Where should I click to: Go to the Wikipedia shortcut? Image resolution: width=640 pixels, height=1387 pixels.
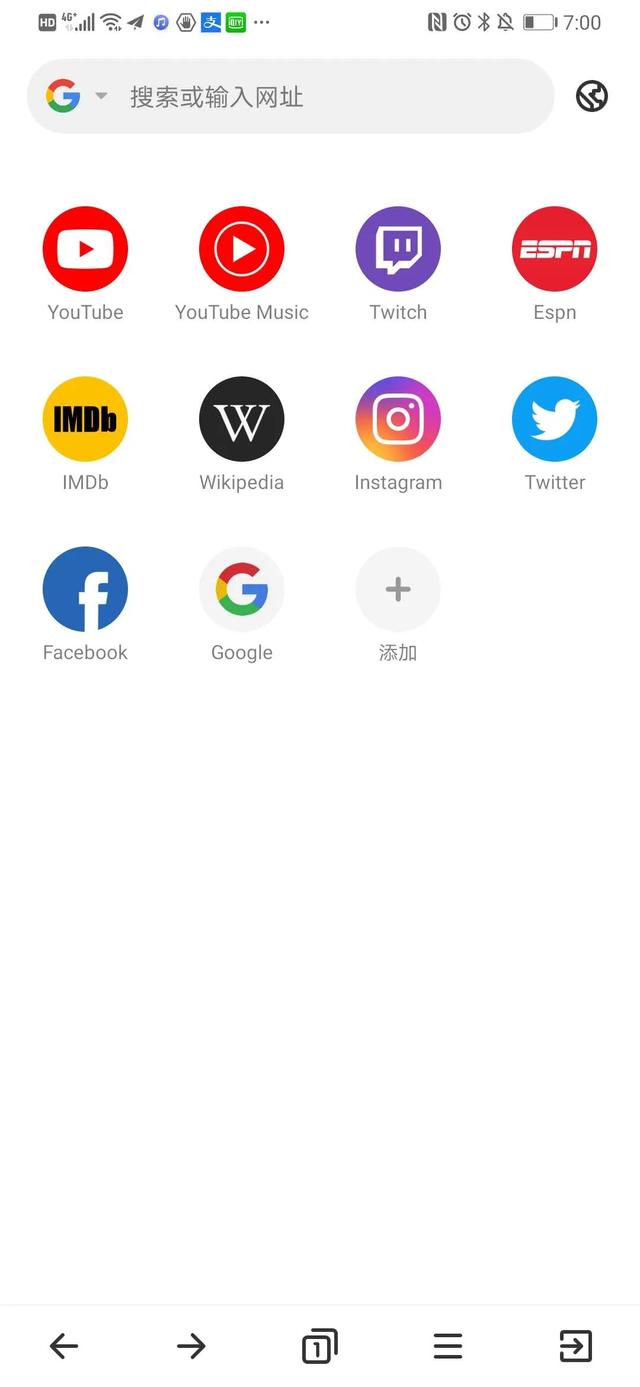tap(242, 420)
